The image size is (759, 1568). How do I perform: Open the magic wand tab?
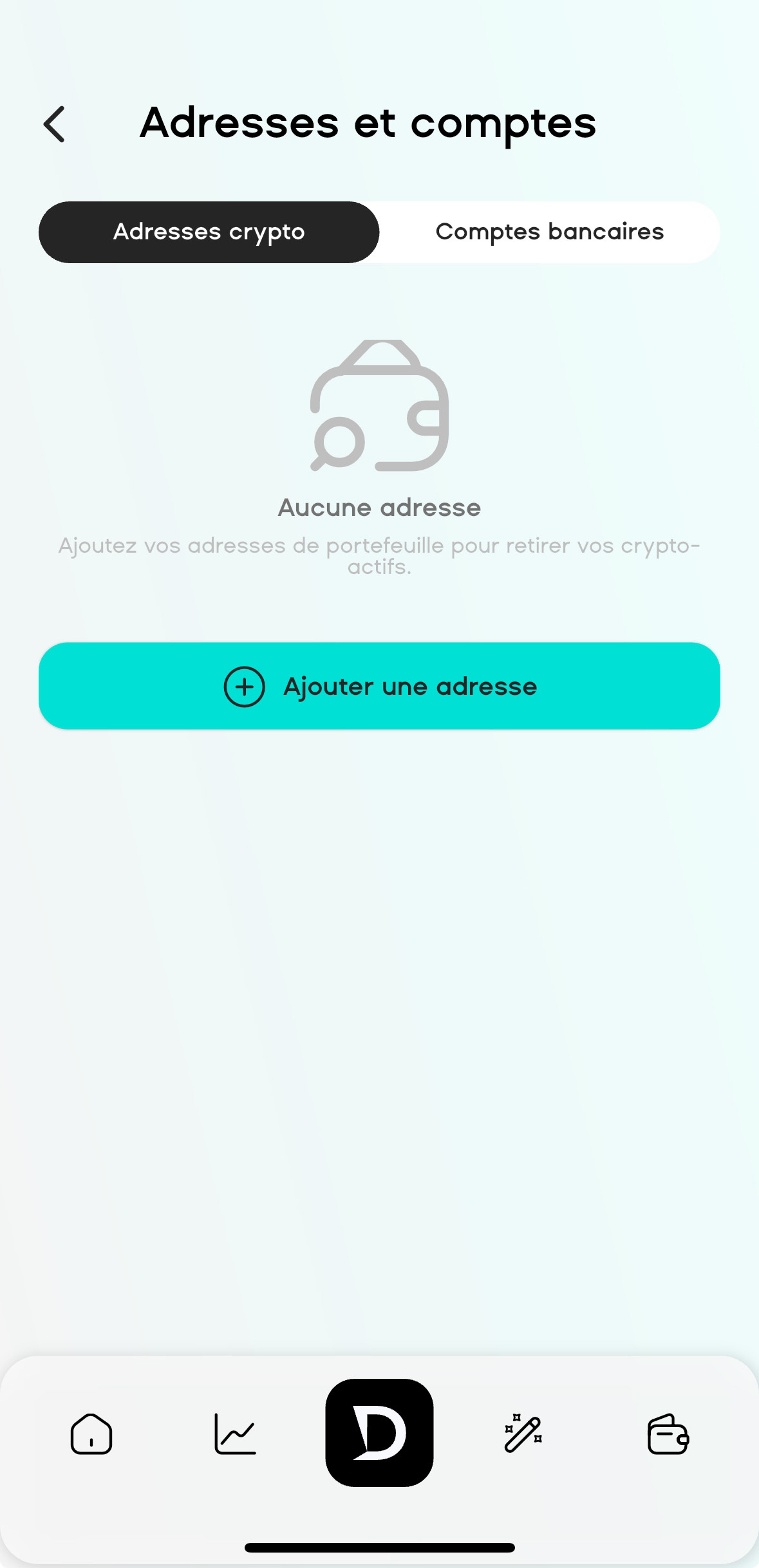click(523, 1434)
